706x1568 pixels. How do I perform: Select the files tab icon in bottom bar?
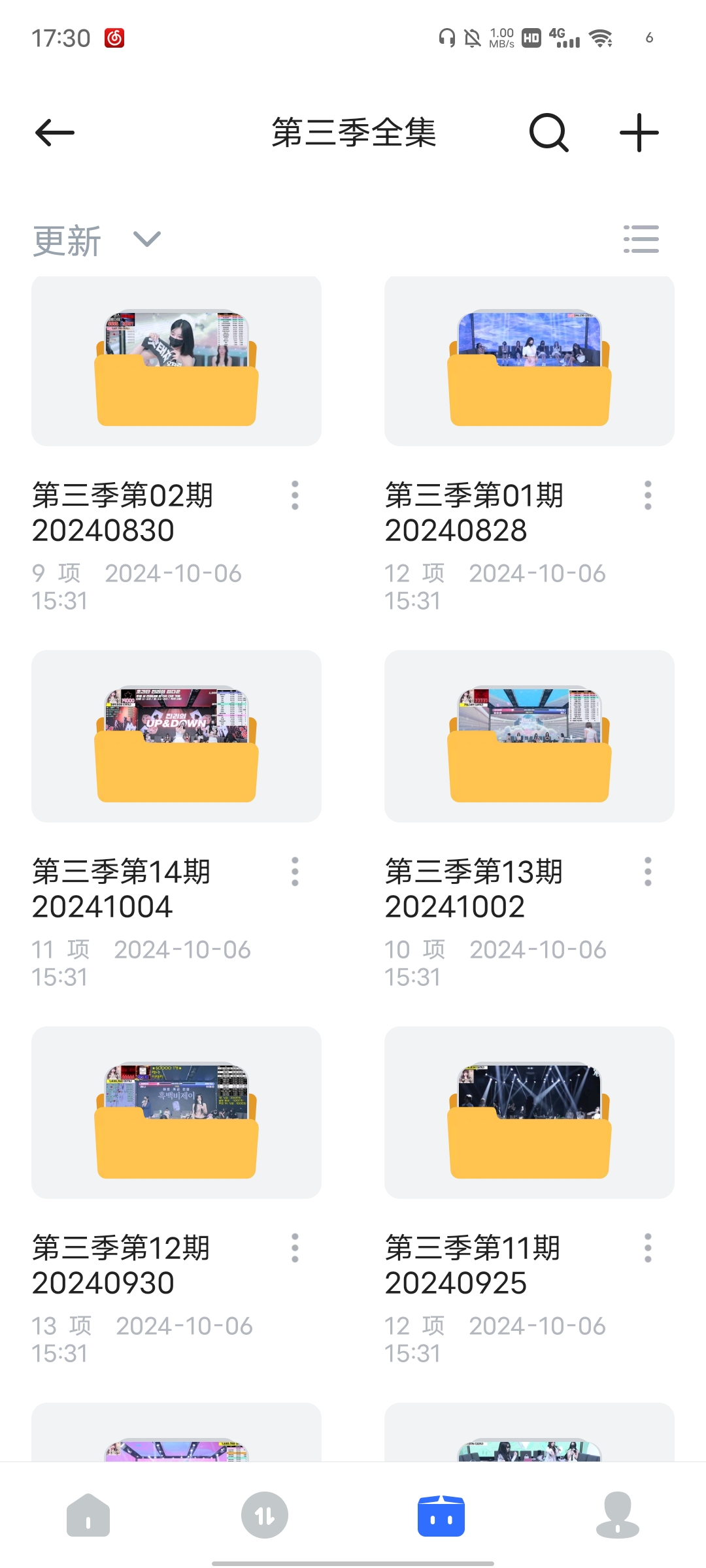[441, 1514]
